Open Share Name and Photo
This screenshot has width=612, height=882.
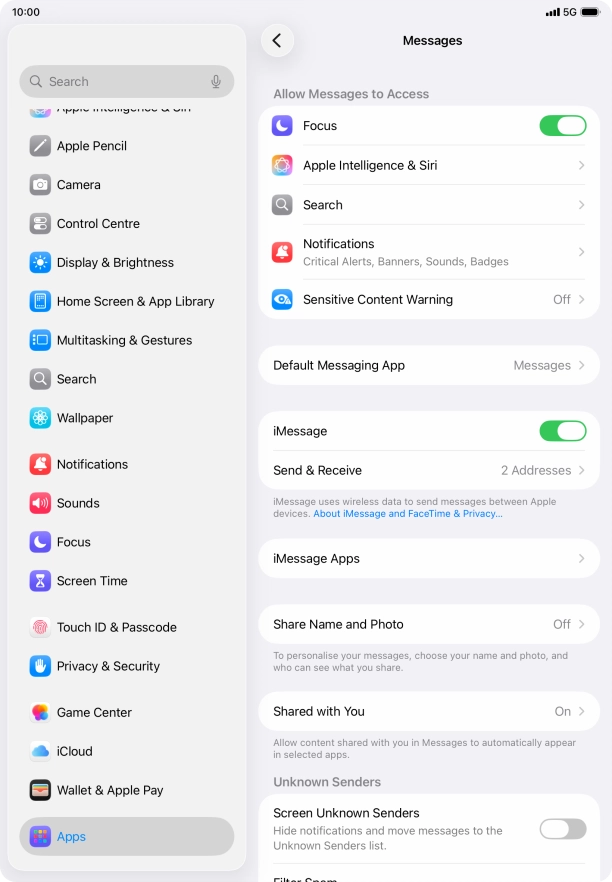tap(429, 624)
